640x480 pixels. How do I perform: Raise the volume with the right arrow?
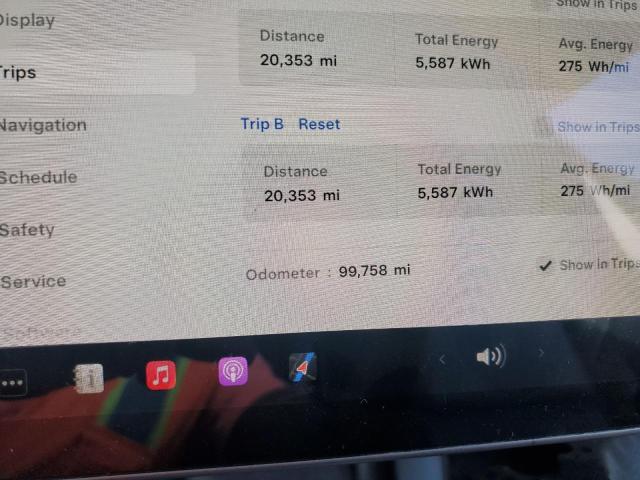click(x=542, y=353)
